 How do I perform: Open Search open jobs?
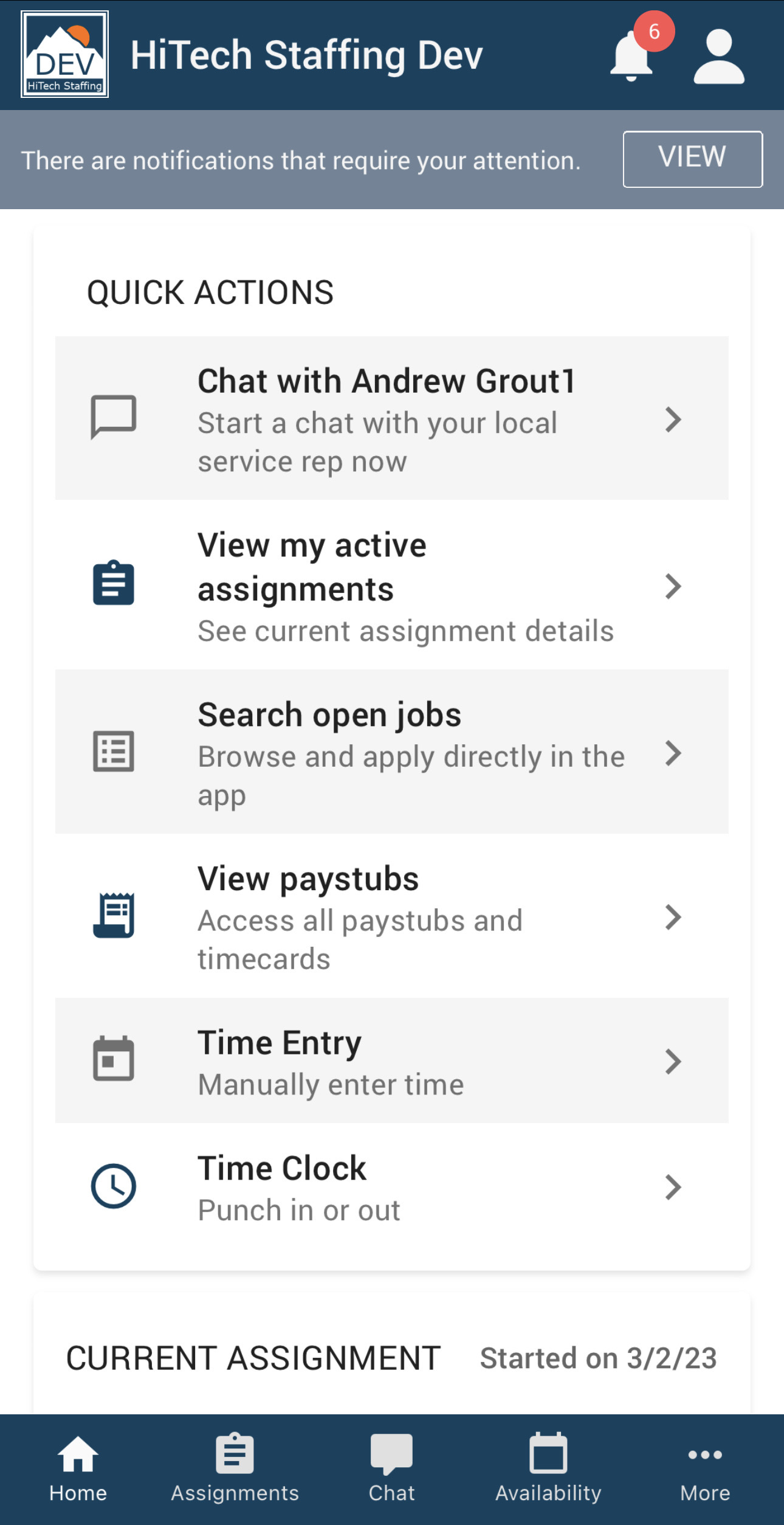tap(391, 752)
